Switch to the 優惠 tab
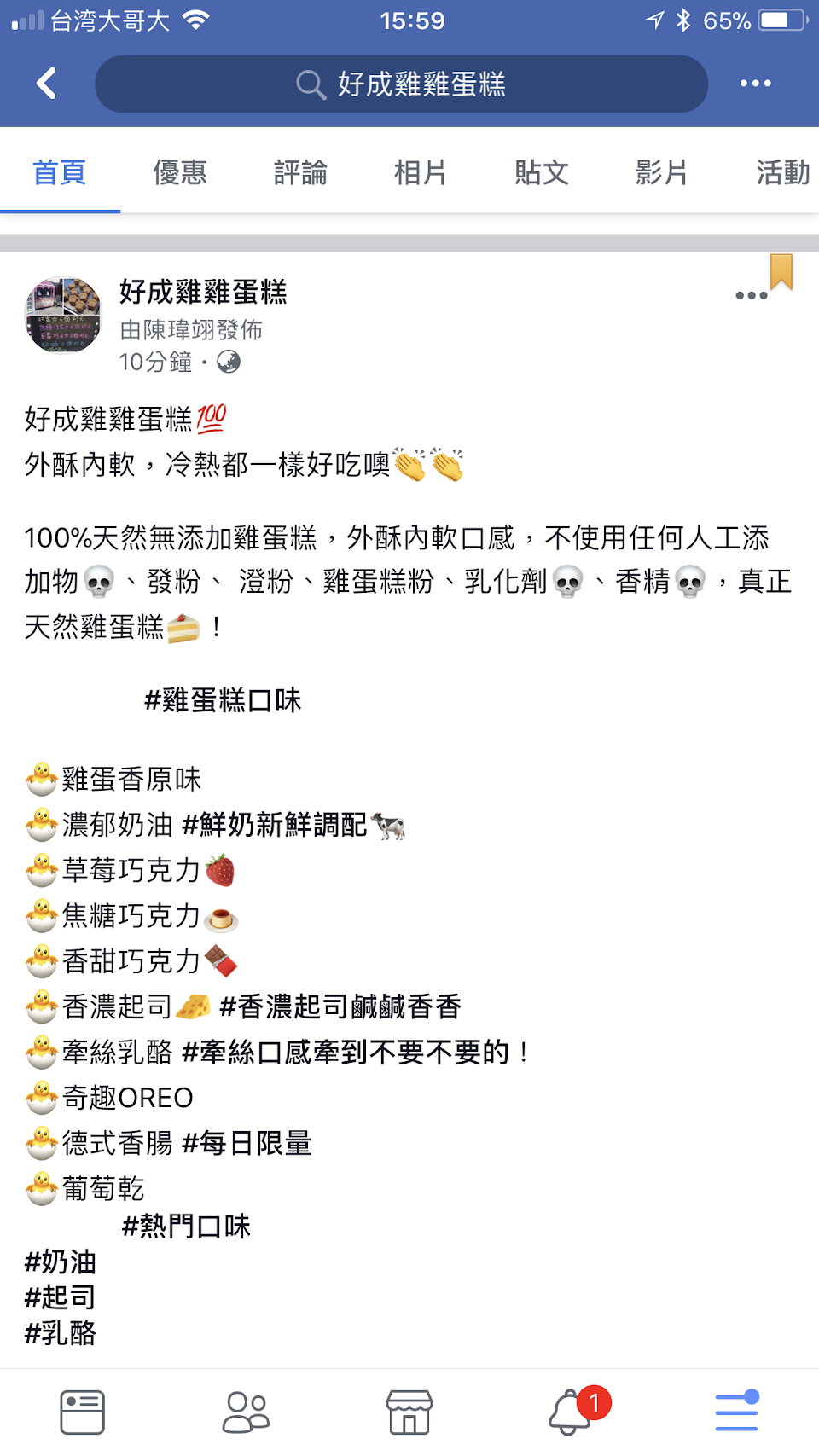This screenshot has height=1456, width=819. pos(179,172)
